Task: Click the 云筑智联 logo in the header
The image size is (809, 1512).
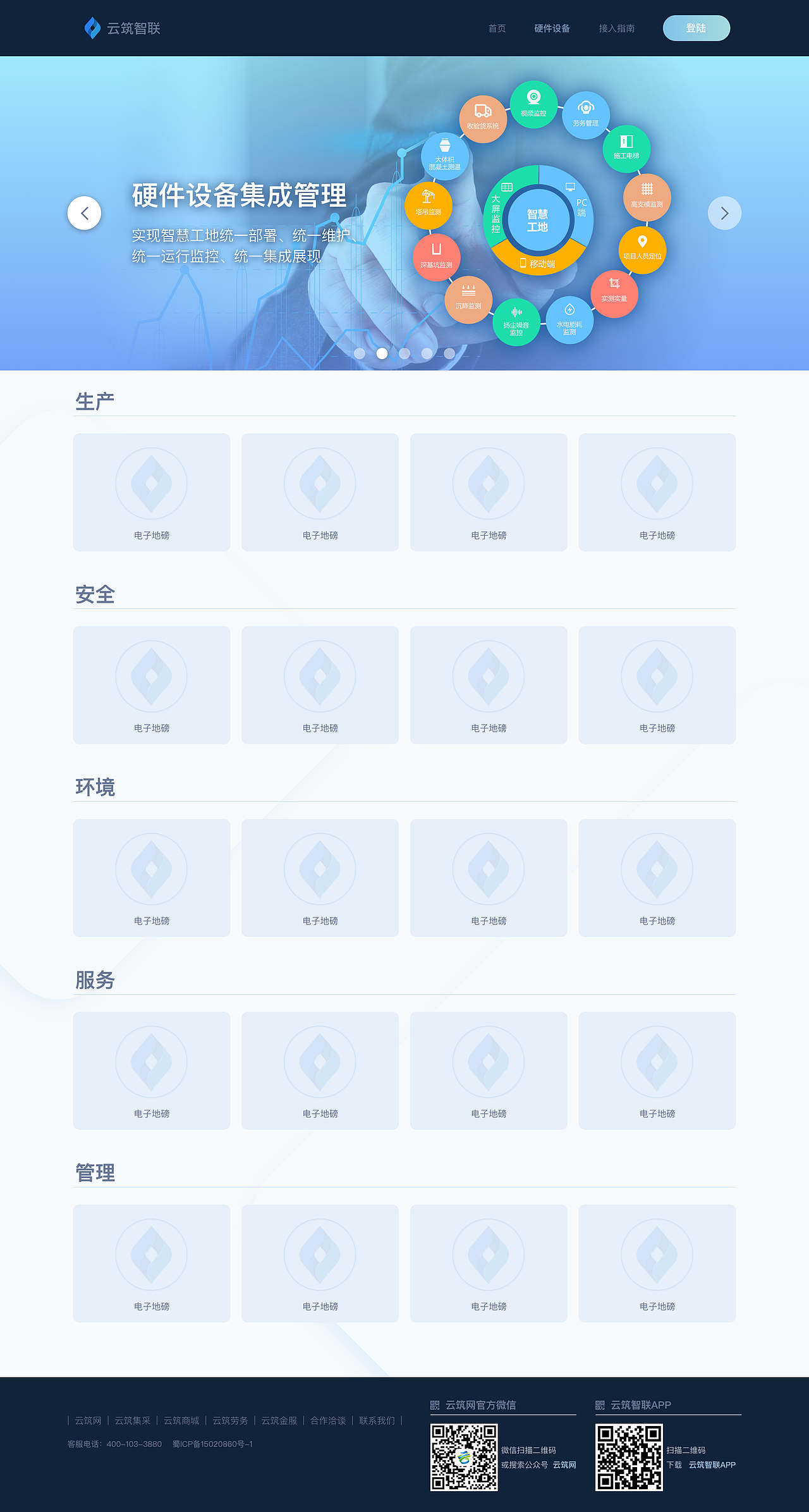Action: coord(125,28)
